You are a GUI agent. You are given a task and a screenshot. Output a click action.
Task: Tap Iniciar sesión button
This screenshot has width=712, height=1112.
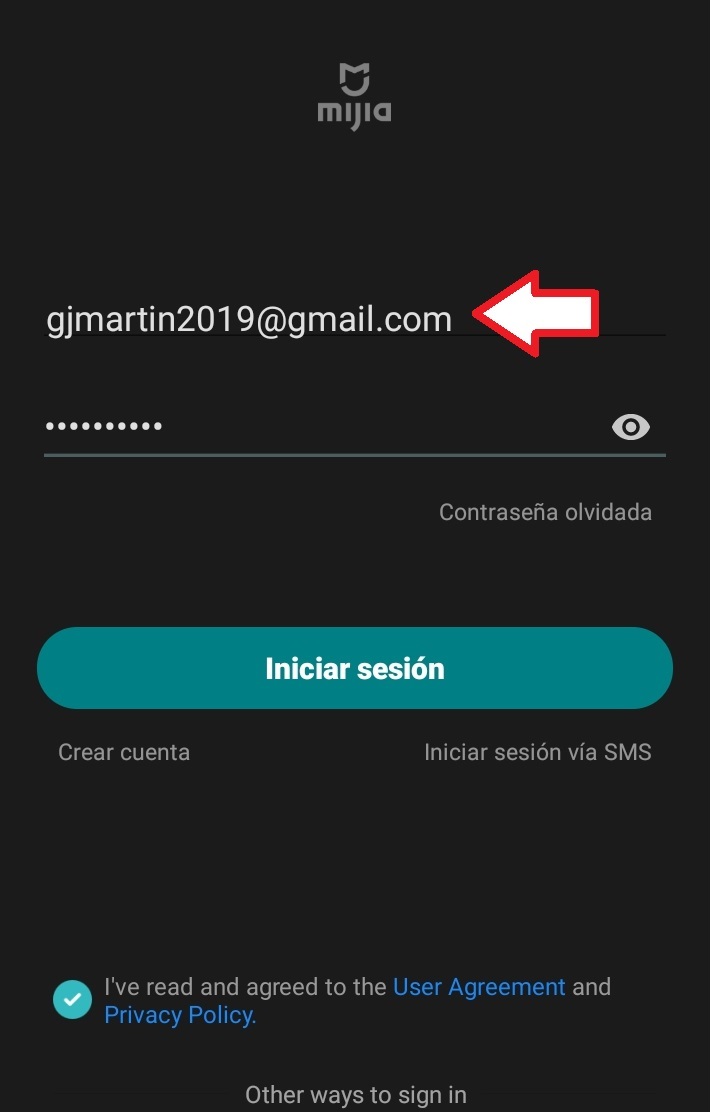tap(355, 668)
